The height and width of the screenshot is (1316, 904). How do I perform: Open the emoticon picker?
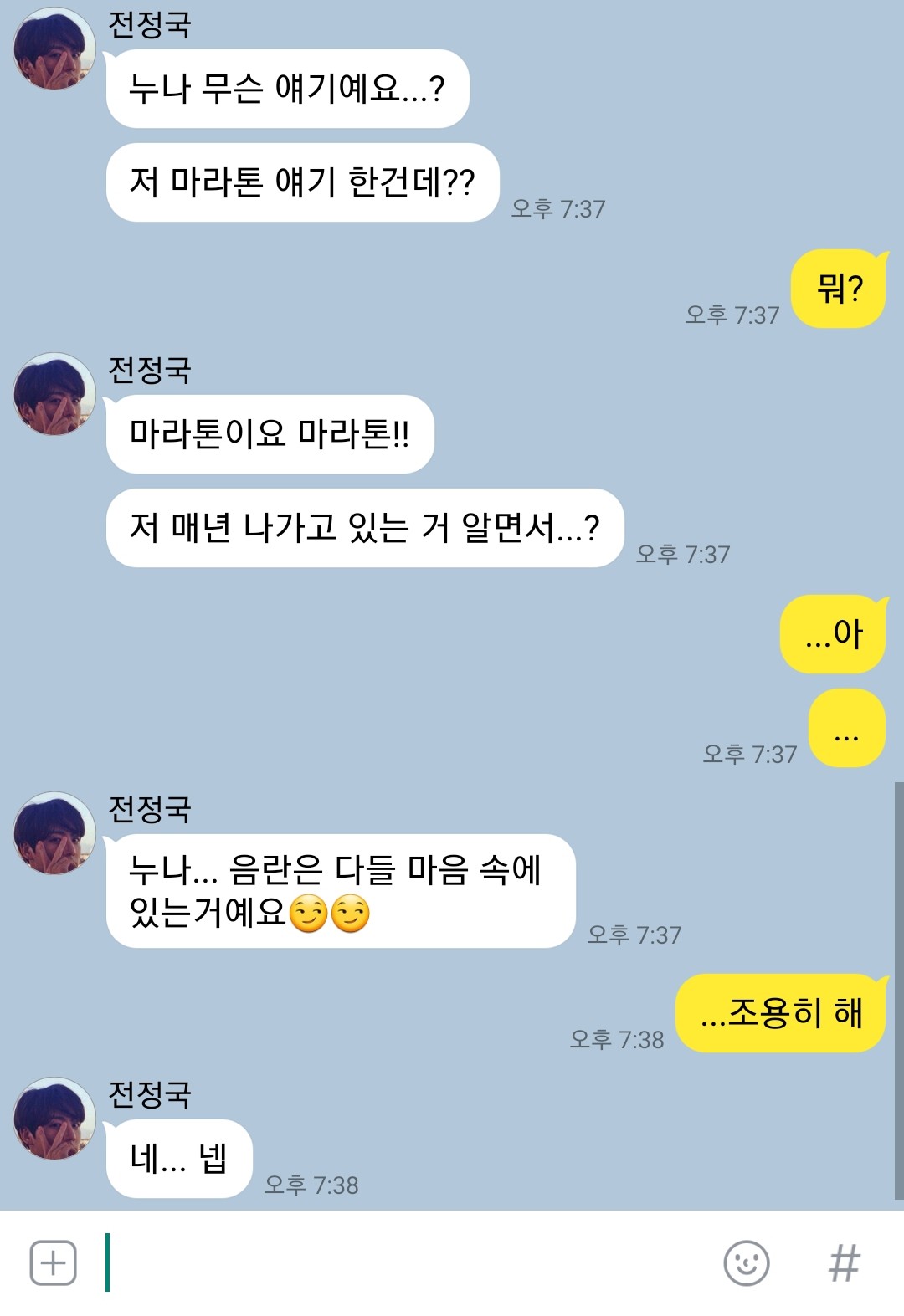point(746,1262)
